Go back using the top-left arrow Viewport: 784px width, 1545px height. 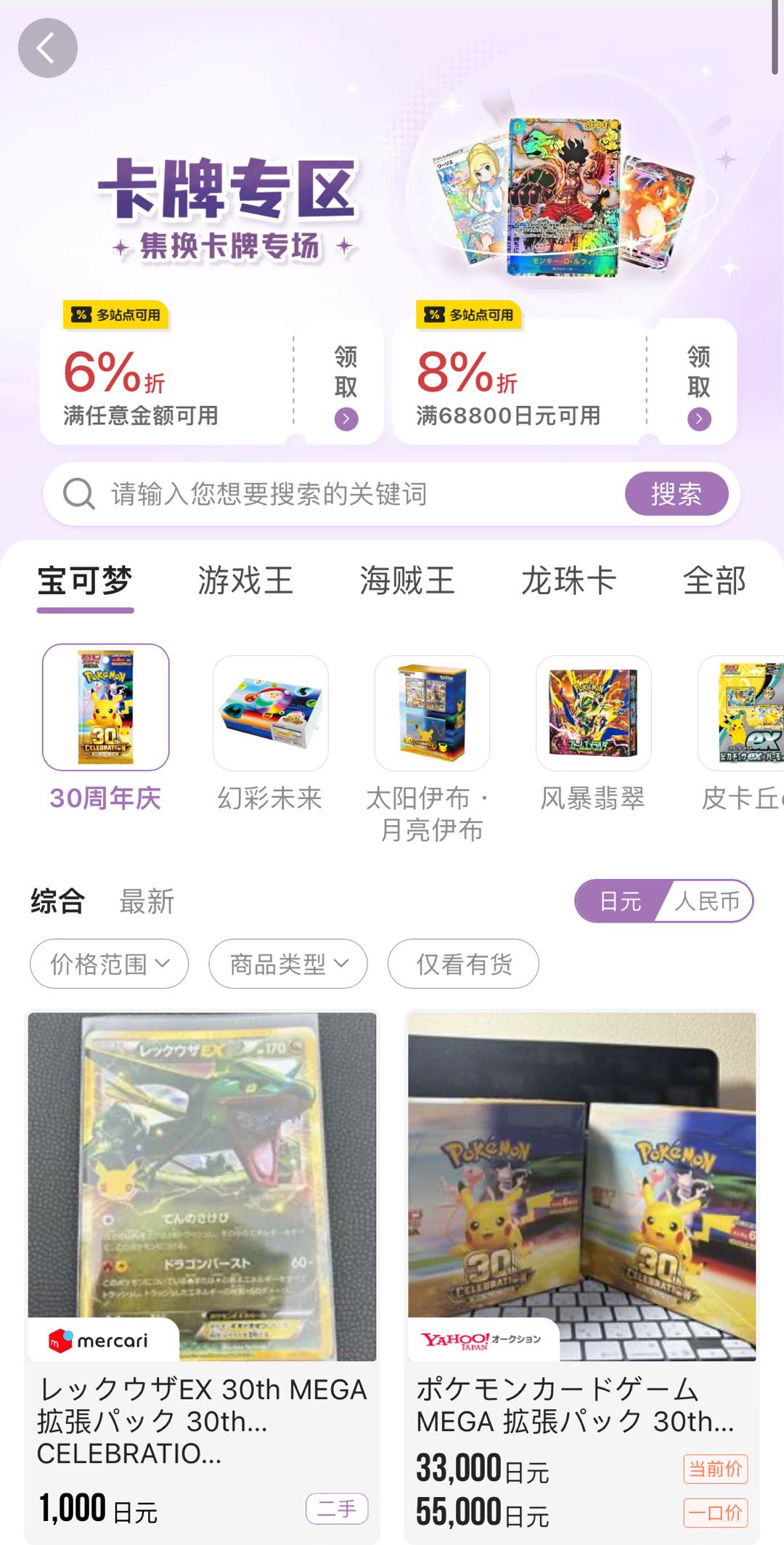(x=48, y=48)
